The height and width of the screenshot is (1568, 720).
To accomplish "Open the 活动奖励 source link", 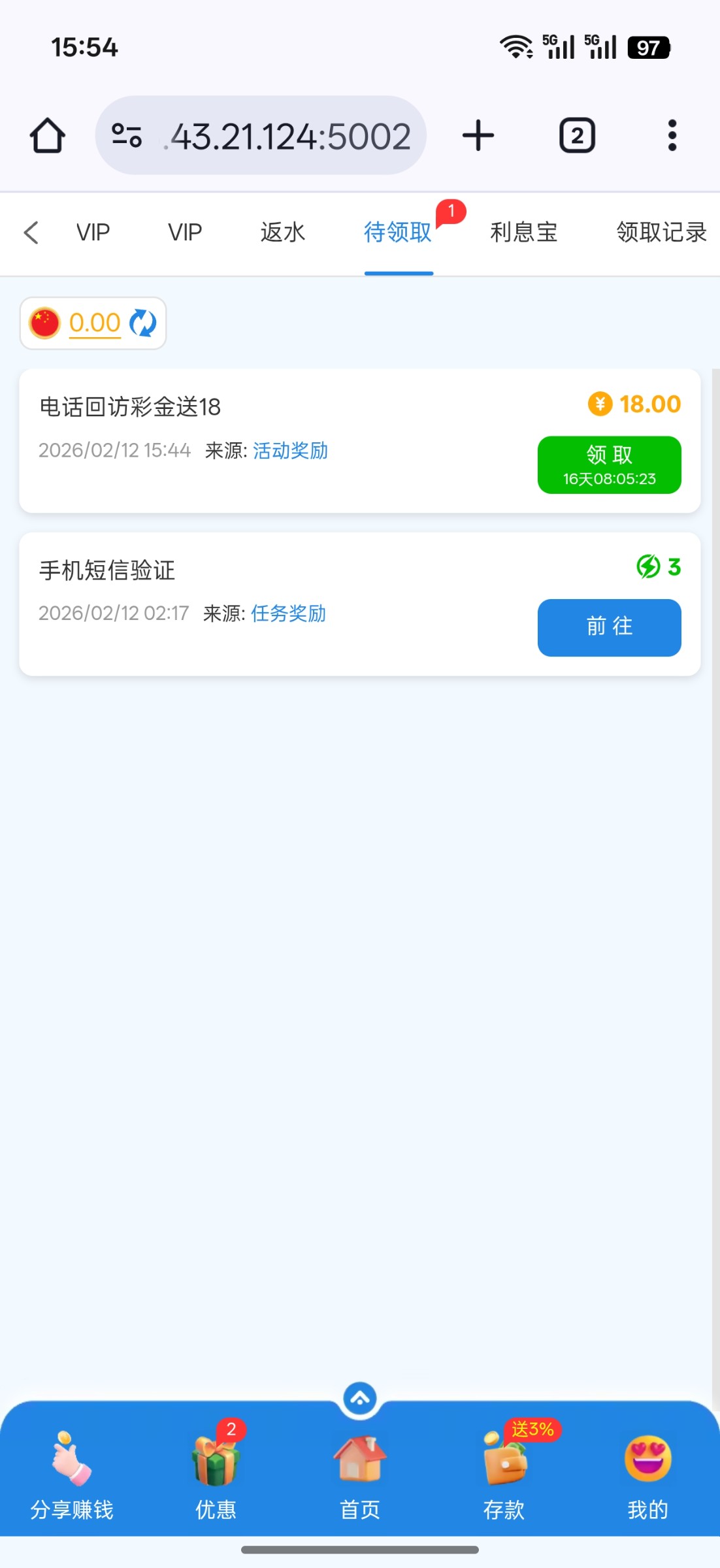I will point(290,451).
